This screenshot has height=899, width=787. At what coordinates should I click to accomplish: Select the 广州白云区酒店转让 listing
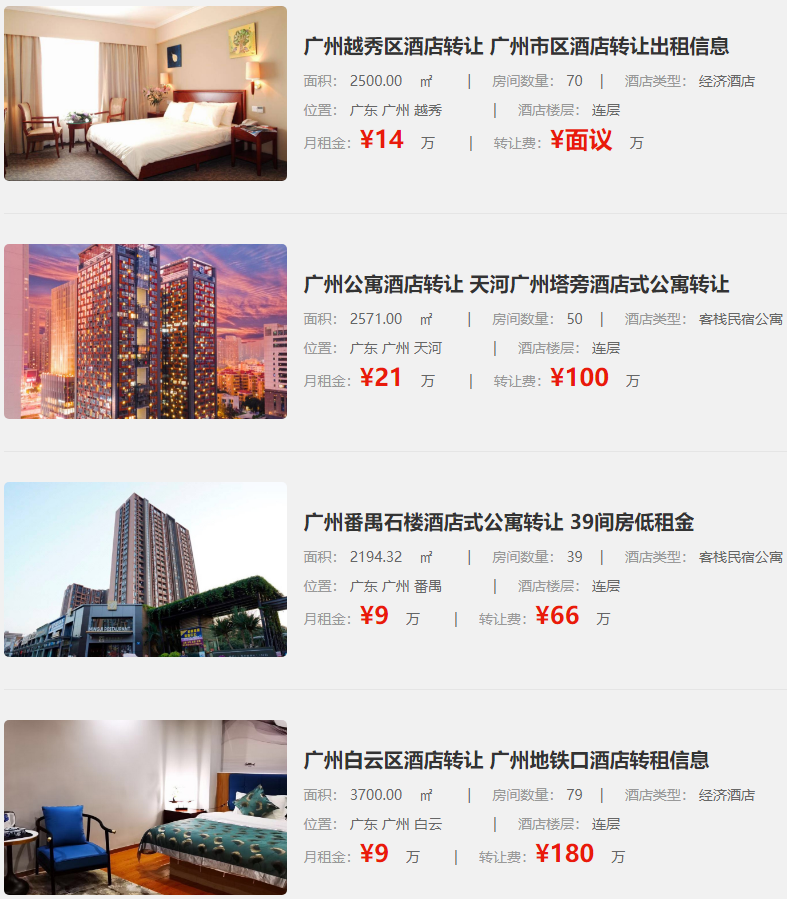tap(506, 760)
